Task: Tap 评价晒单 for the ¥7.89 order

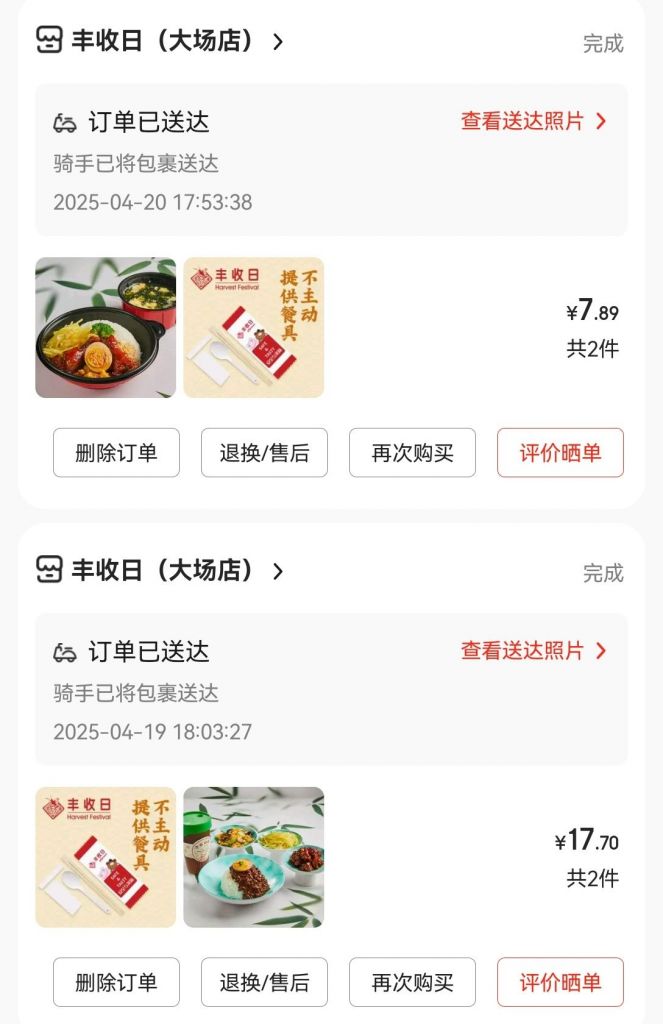Action: pyautogui.click(x=560, y=453)
